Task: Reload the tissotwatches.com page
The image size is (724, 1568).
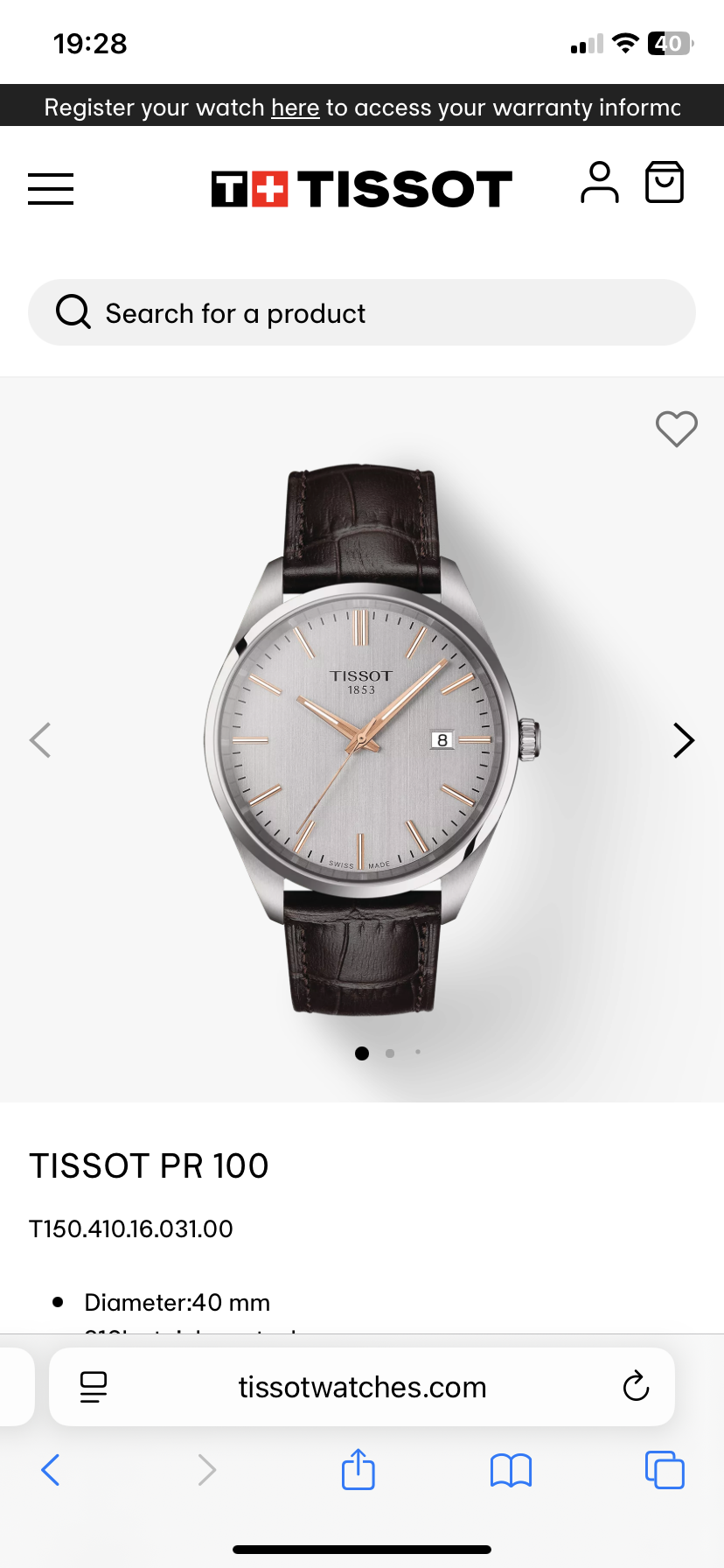Action: pos(636,1386)
